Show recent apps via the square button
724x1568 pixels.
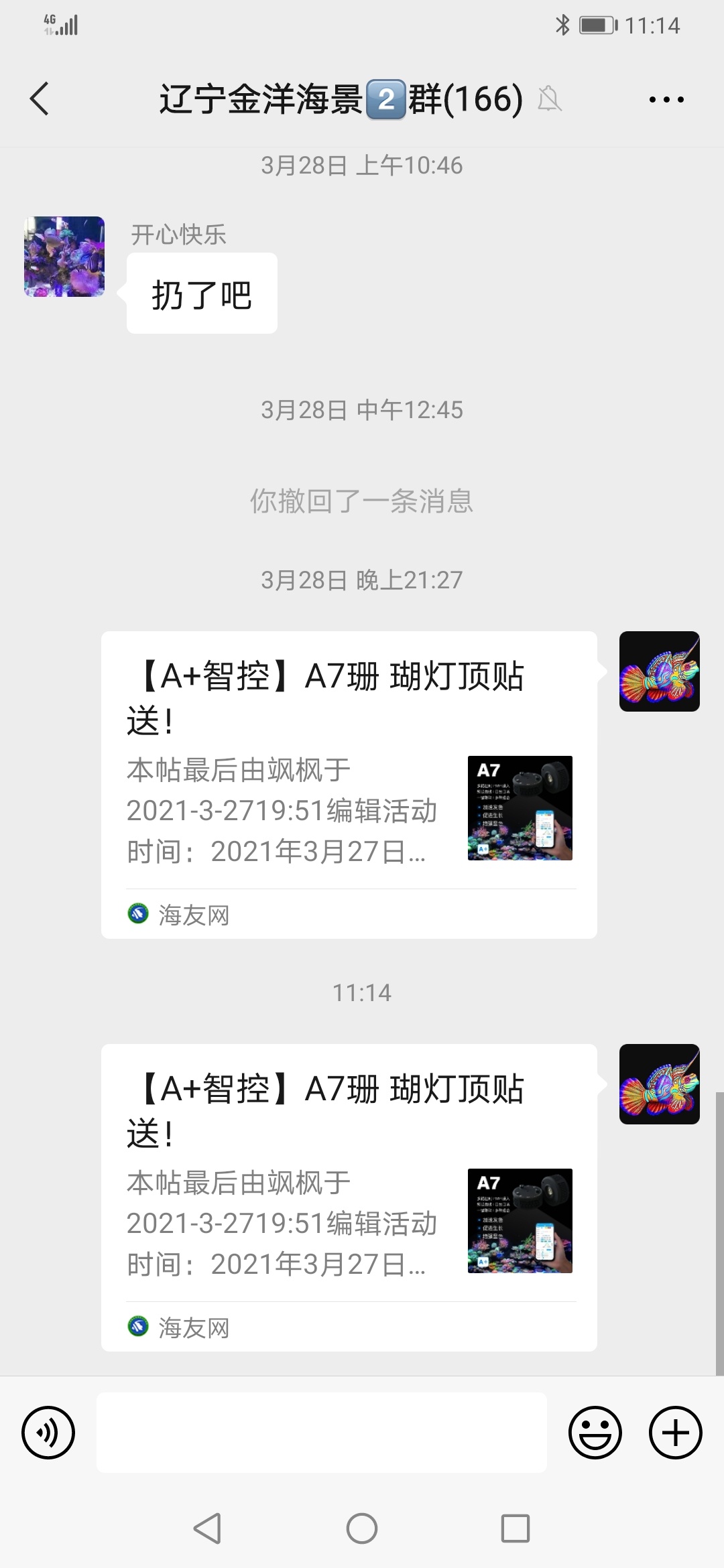pyautogui.click(x=516, y=1528)
